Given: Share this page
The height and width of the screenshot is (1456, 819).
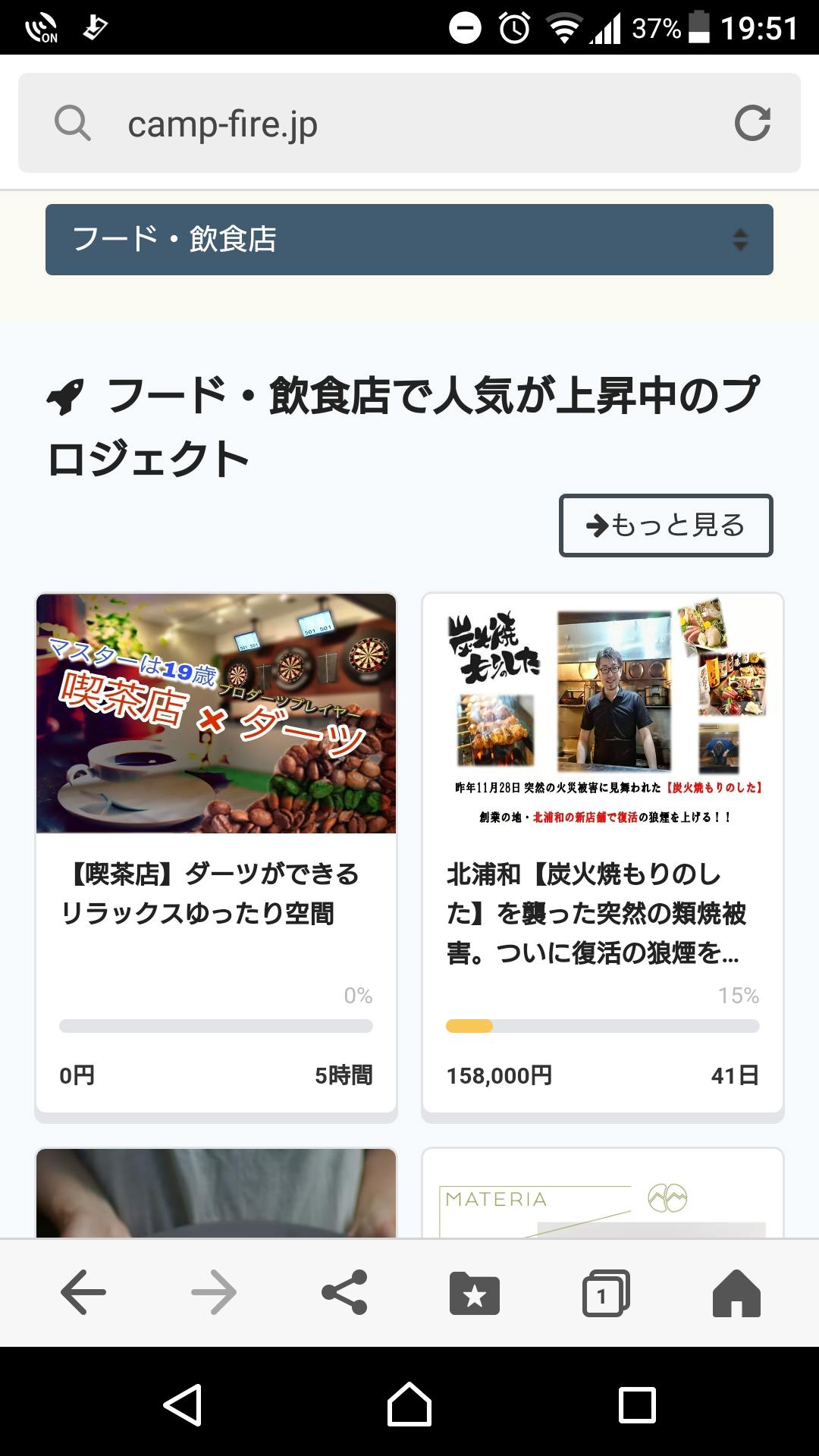Looking at the screenshot, I should click(x=344, y=1293).
